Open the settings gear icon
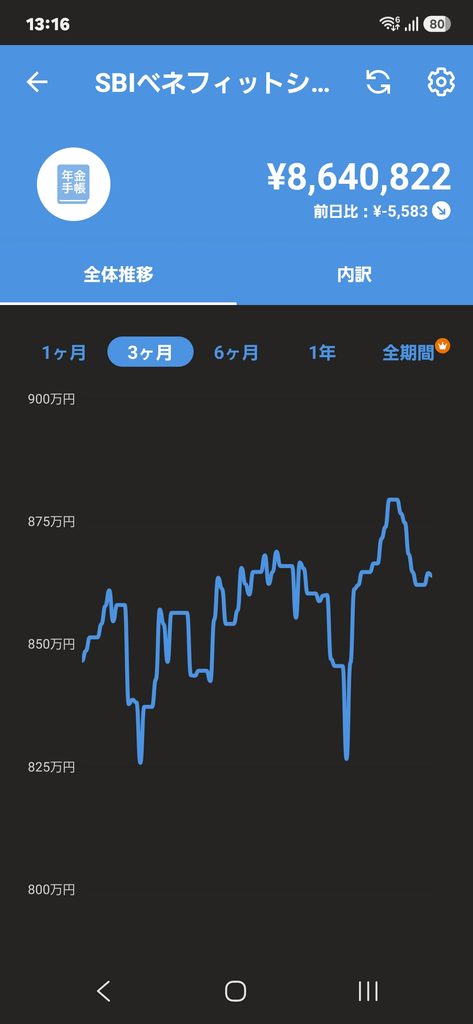The width and height of the screenshot is (473, 1024). (x=441, y=82)
